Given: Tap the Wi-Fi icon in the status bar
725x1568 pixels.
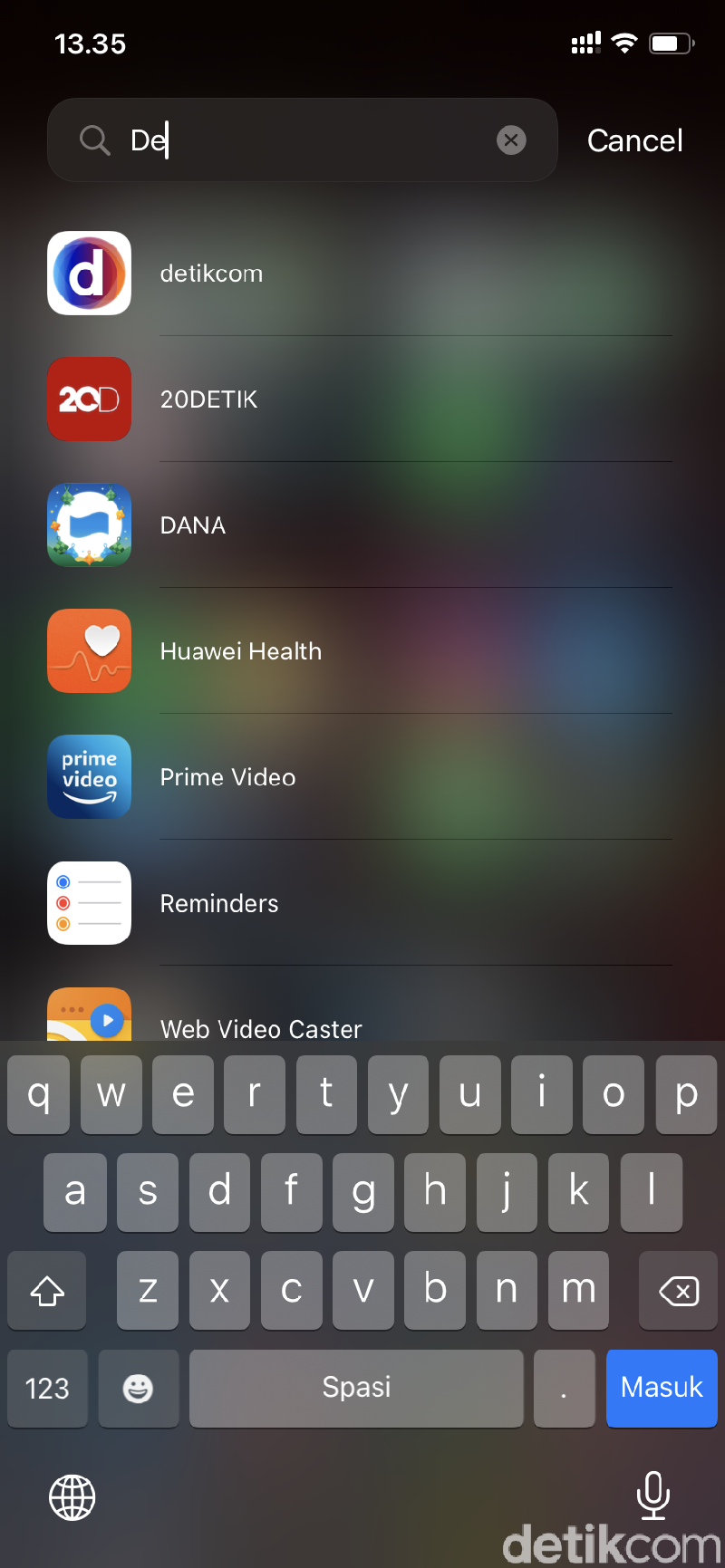Looking at the screenshot, I should point(623,42).
